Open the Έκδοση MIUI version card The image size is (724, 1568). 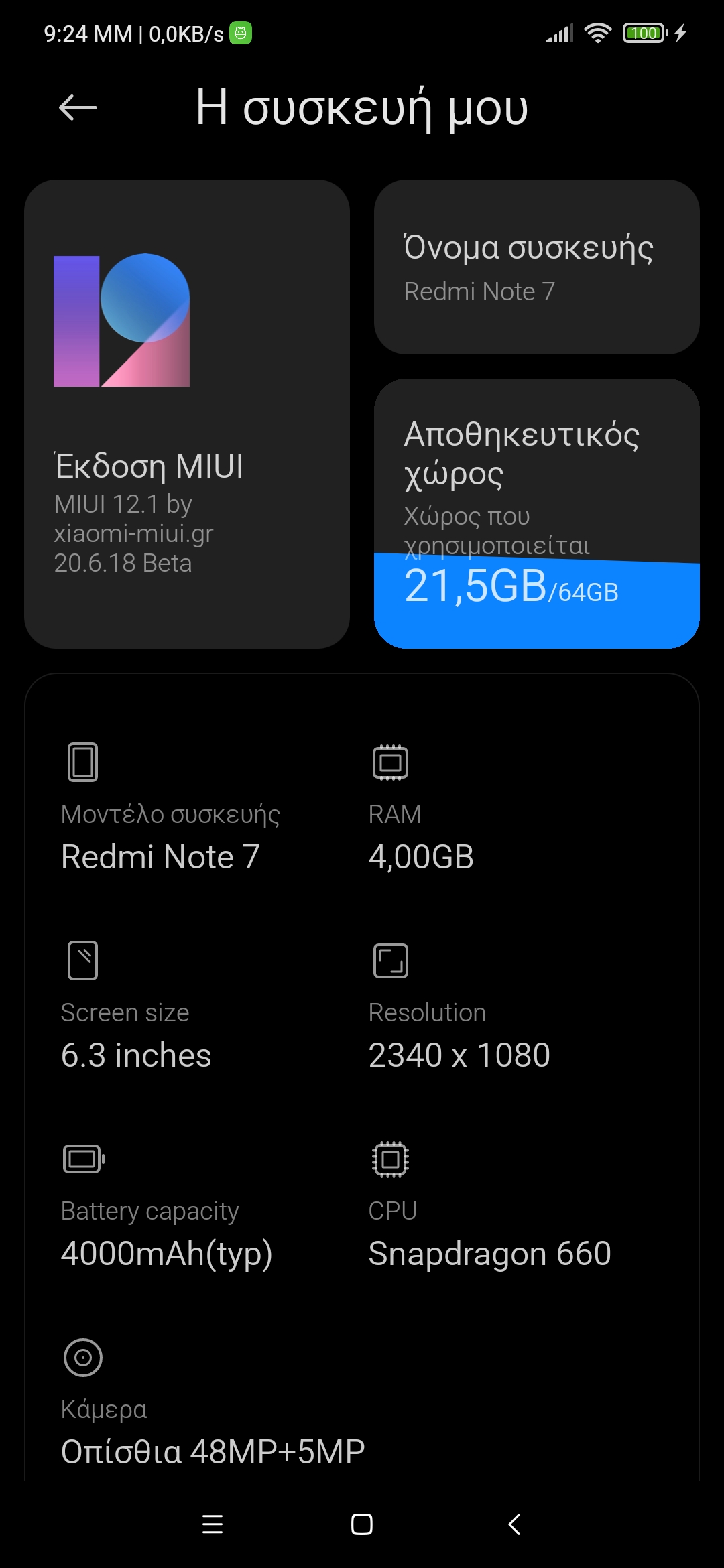pyautogui.click(x=187, y=413)
